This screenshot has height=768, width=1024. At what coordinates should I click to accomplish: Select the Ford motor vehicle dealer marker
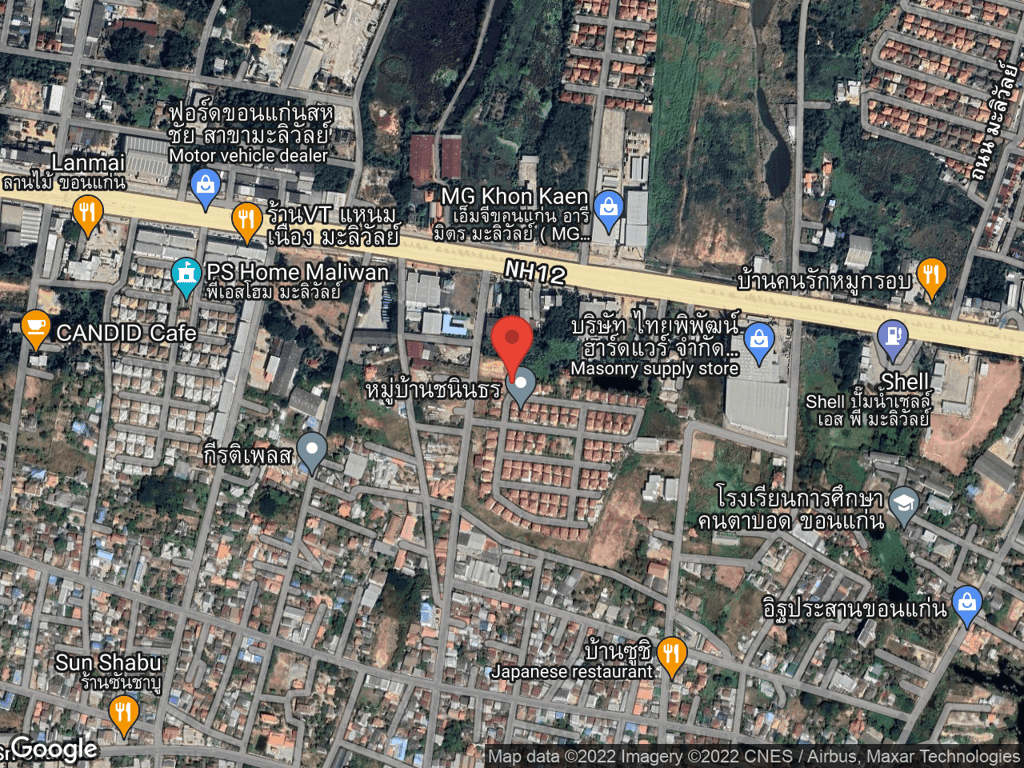click(205, 185)
